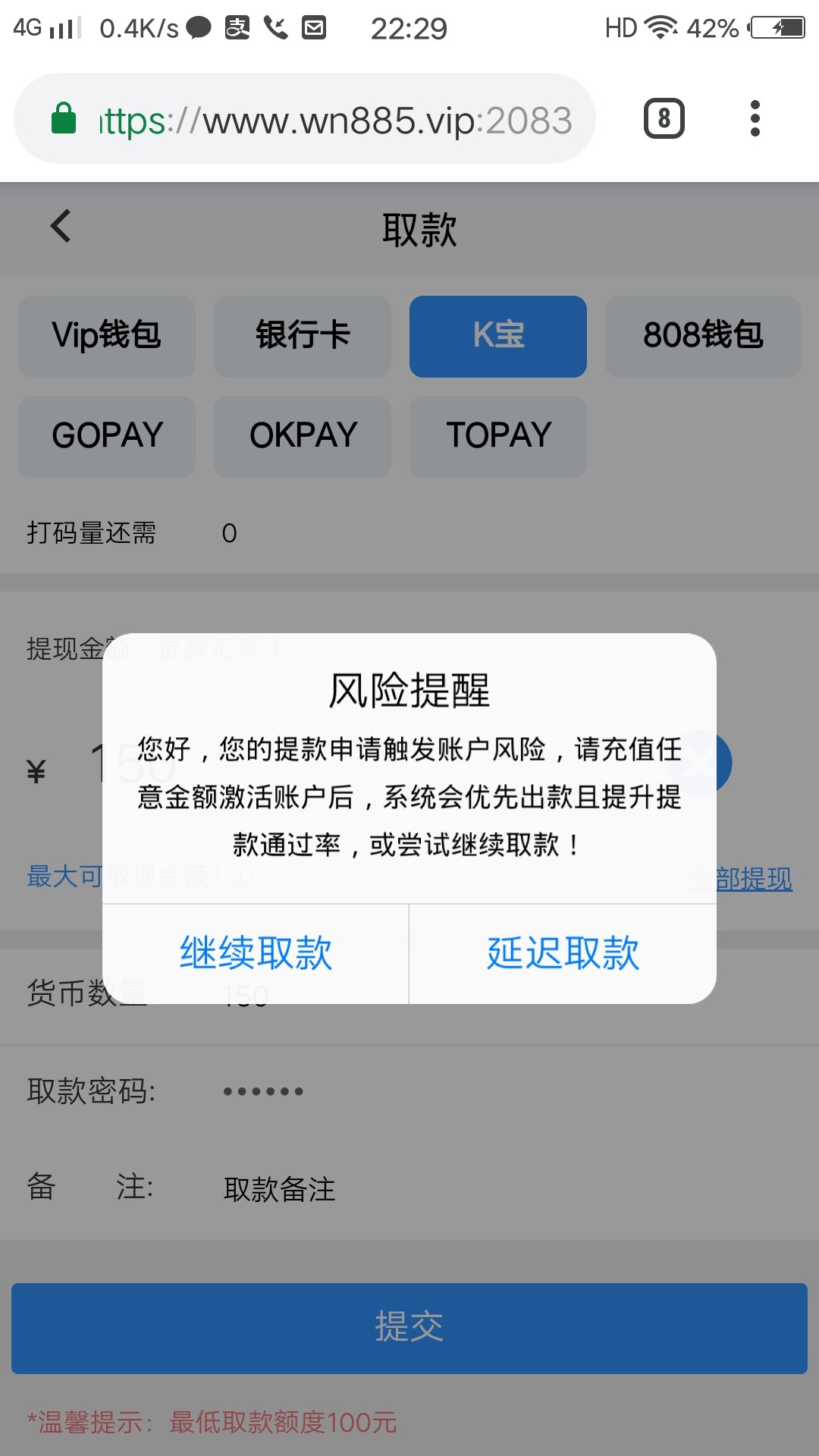Switch to TOPAY withdrawal
The height and width of the screenshot is (1456, 819).
click(498, 436)
